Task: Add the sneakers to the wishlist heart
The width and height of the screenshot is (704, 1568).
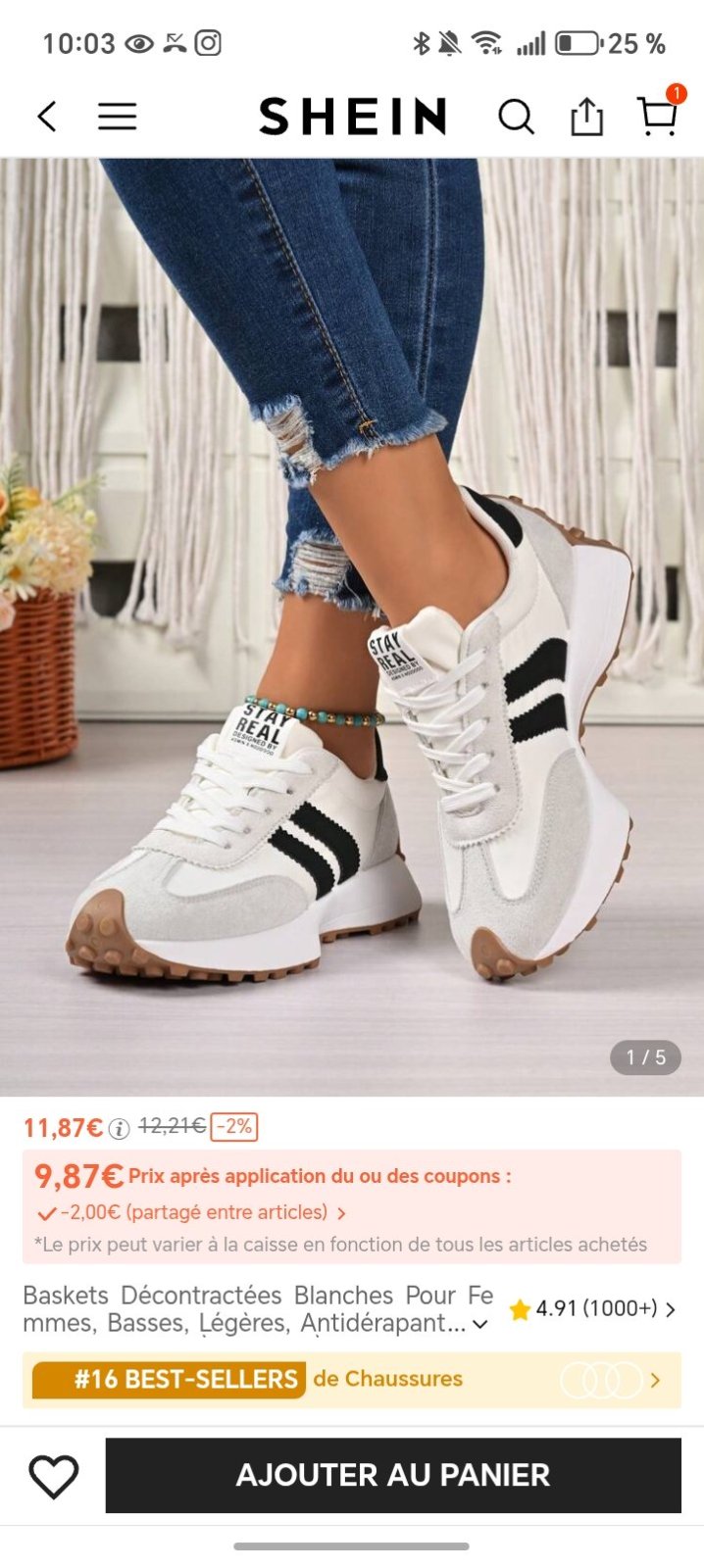Action: click(x=54, y=1476)
